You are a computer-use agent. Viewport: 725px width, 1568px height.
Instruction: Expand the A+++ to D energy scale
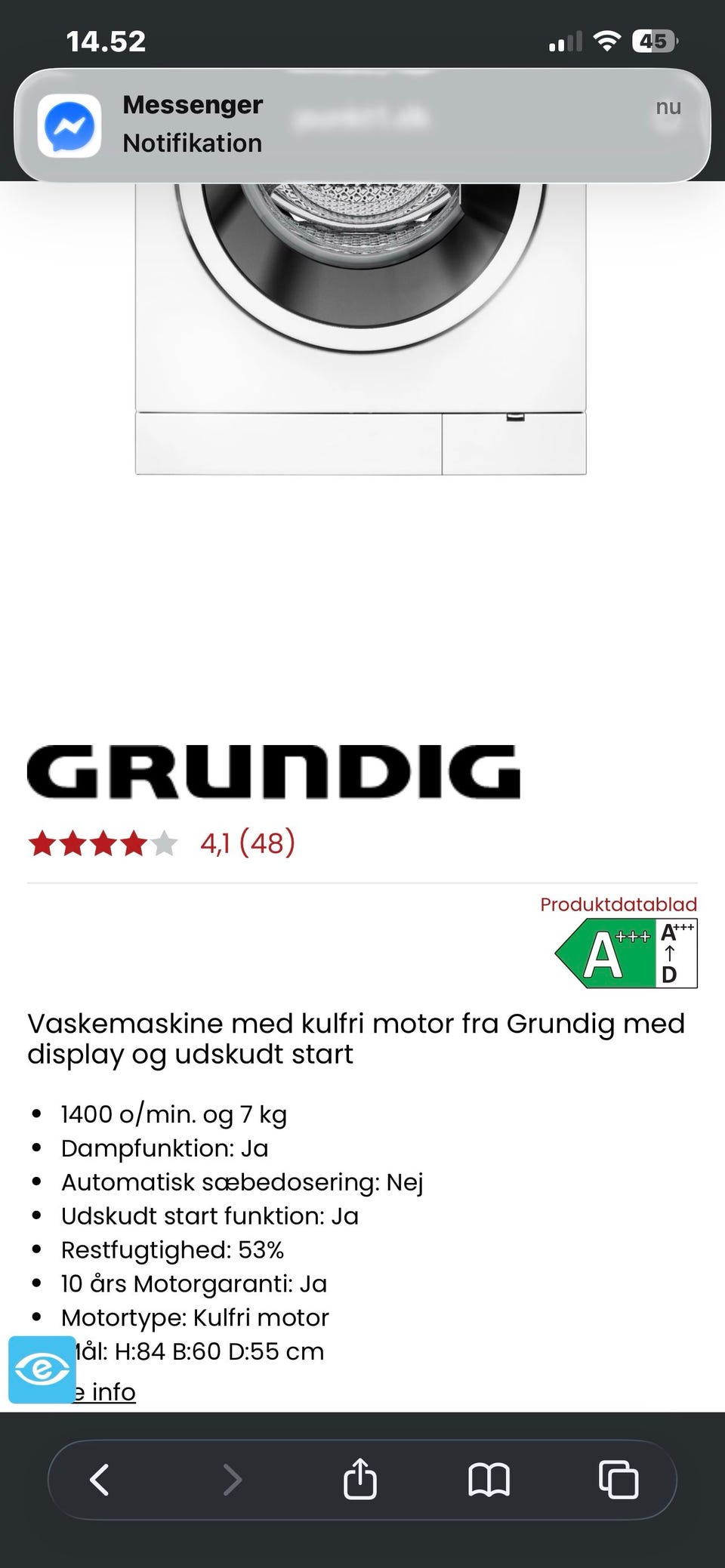coord(671,951)
